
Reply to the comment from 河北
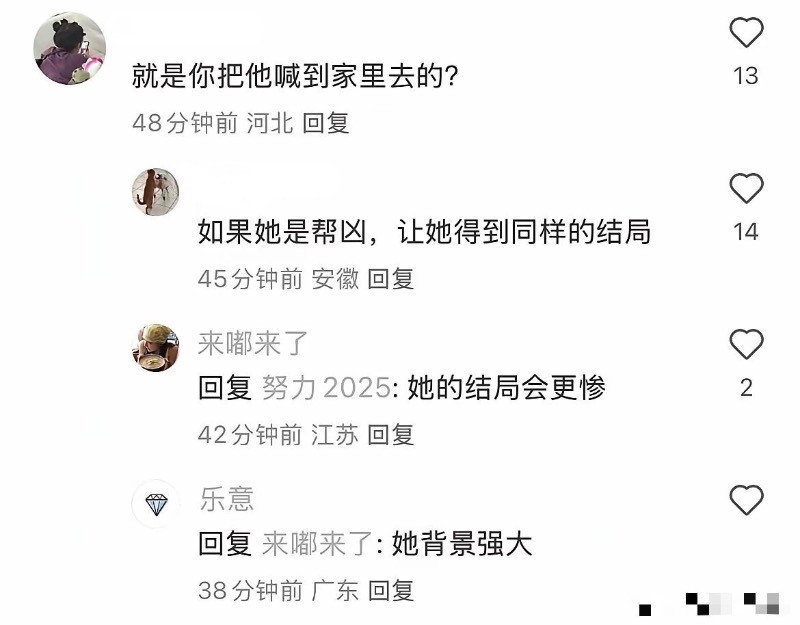tap(325, 124)
